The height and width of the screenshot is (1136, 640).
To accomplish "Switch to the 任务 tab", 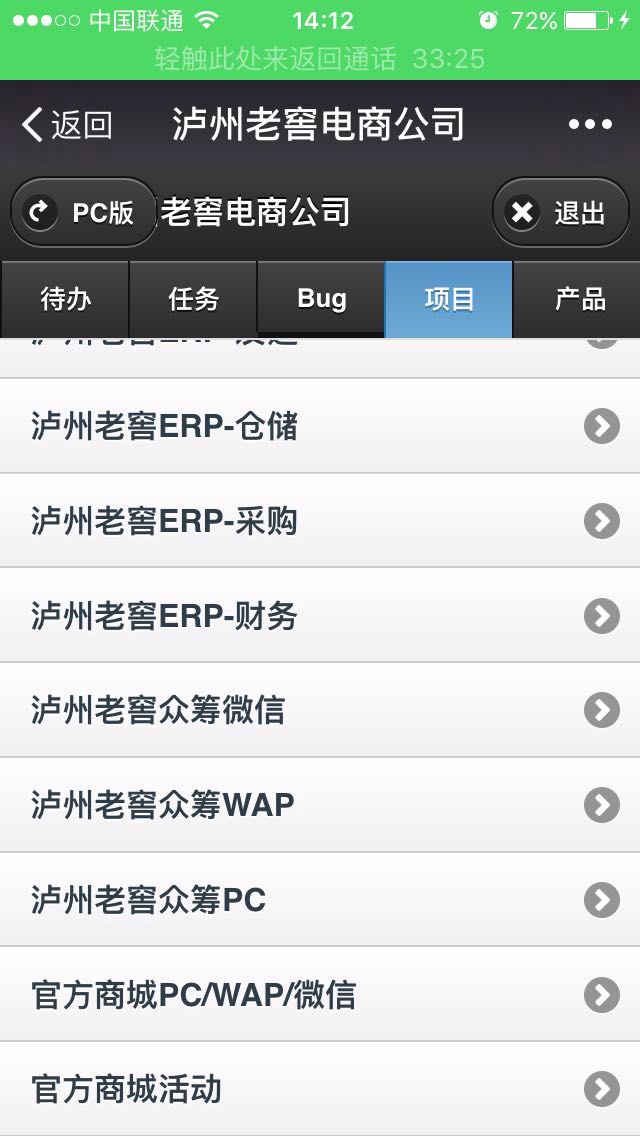I will [x=193, y=299].
